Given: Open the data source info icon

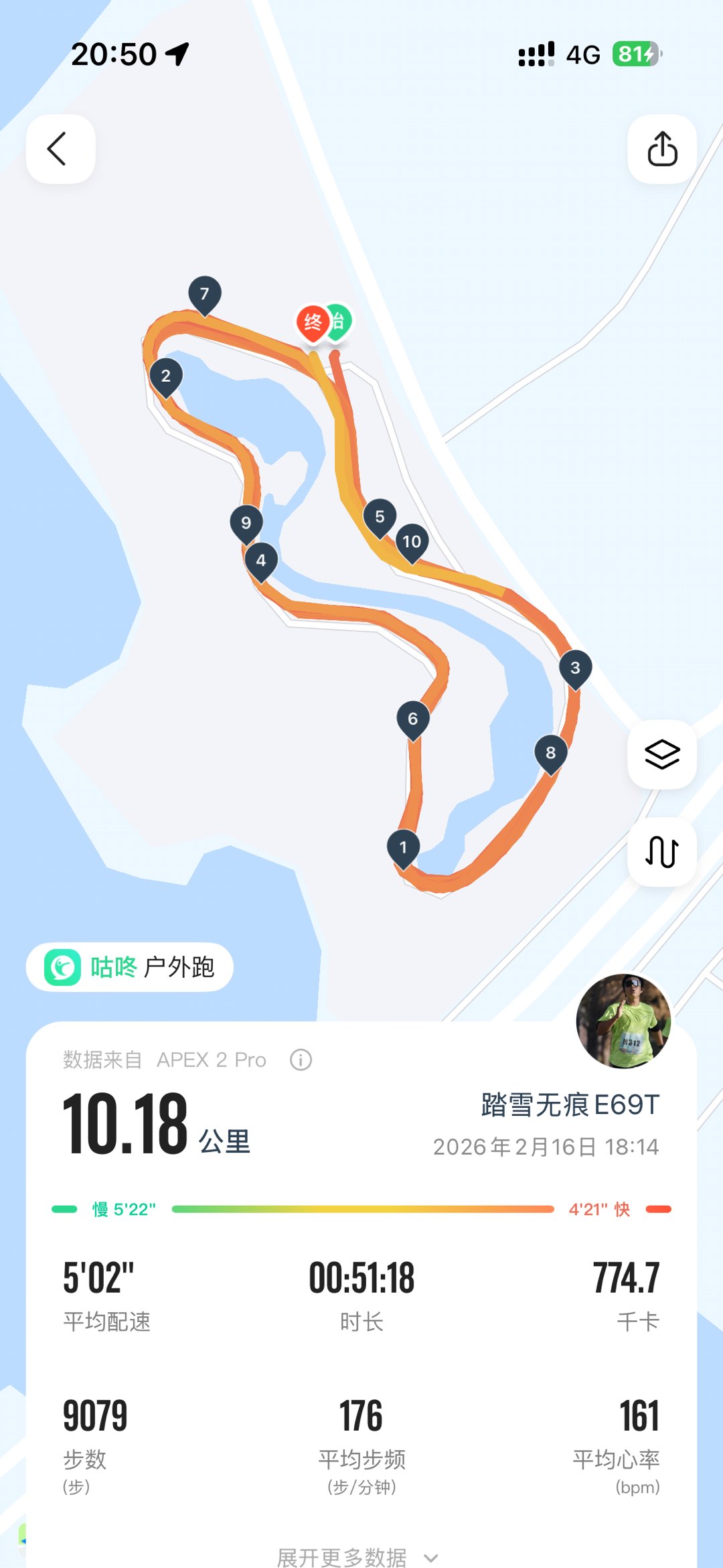Looking at the screenshot, I should click(301, 1060).
